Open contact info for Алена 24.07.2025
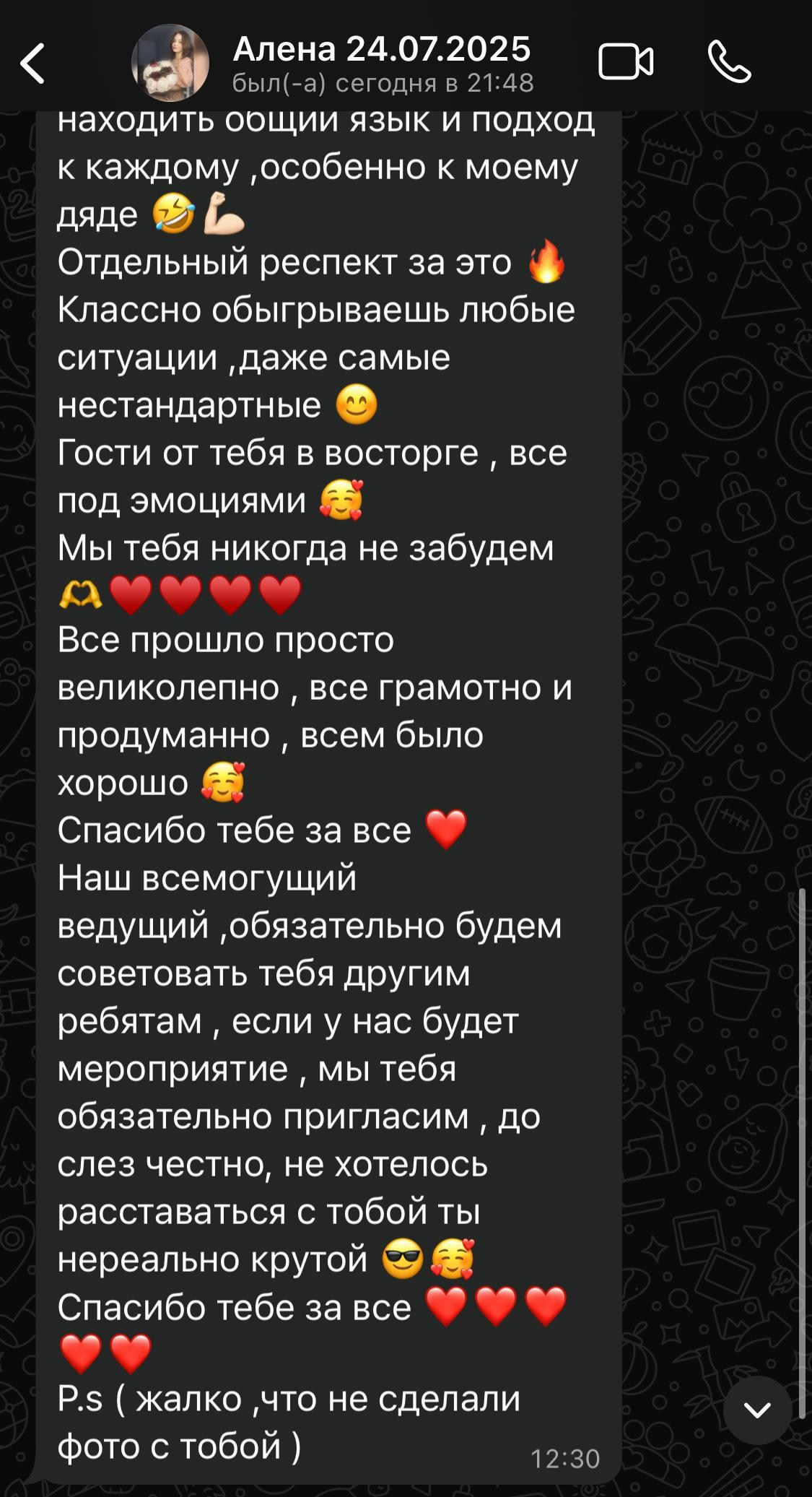Screen dimensions: 812x1497 [x=383, y=63]
